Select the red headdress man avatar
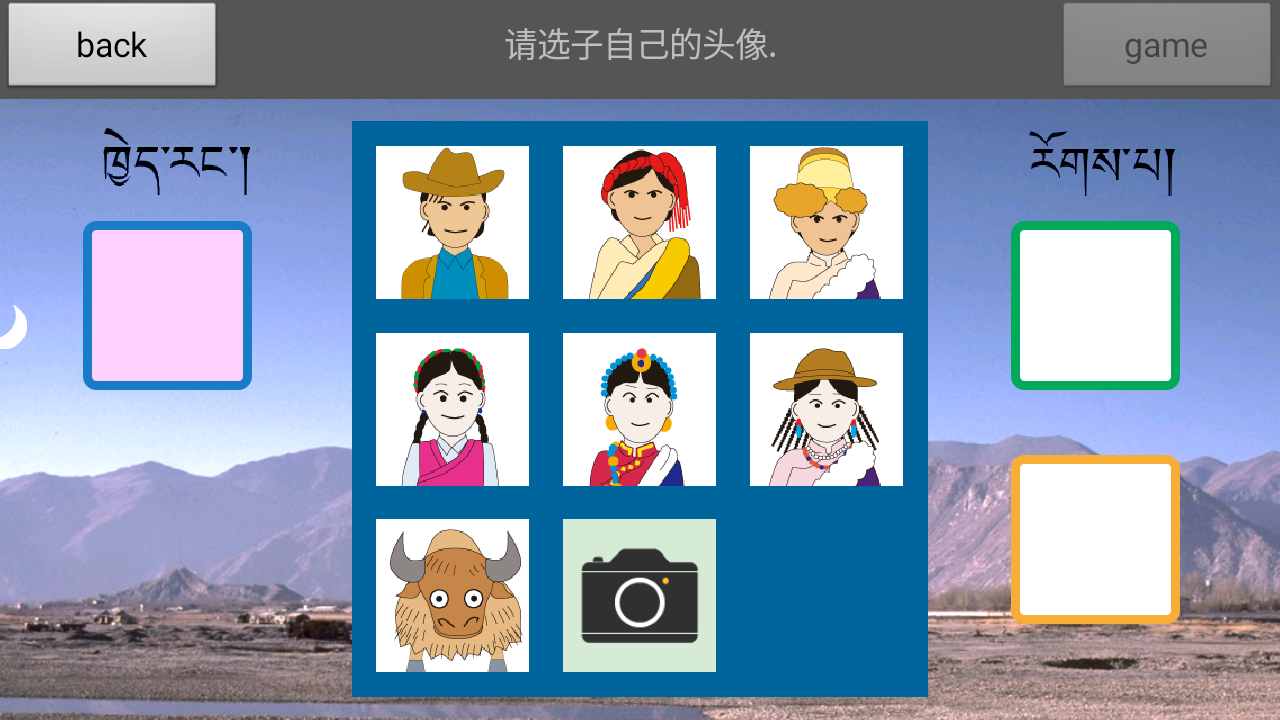Screen dimensions: 1280x720 click(x=639, y=222)
